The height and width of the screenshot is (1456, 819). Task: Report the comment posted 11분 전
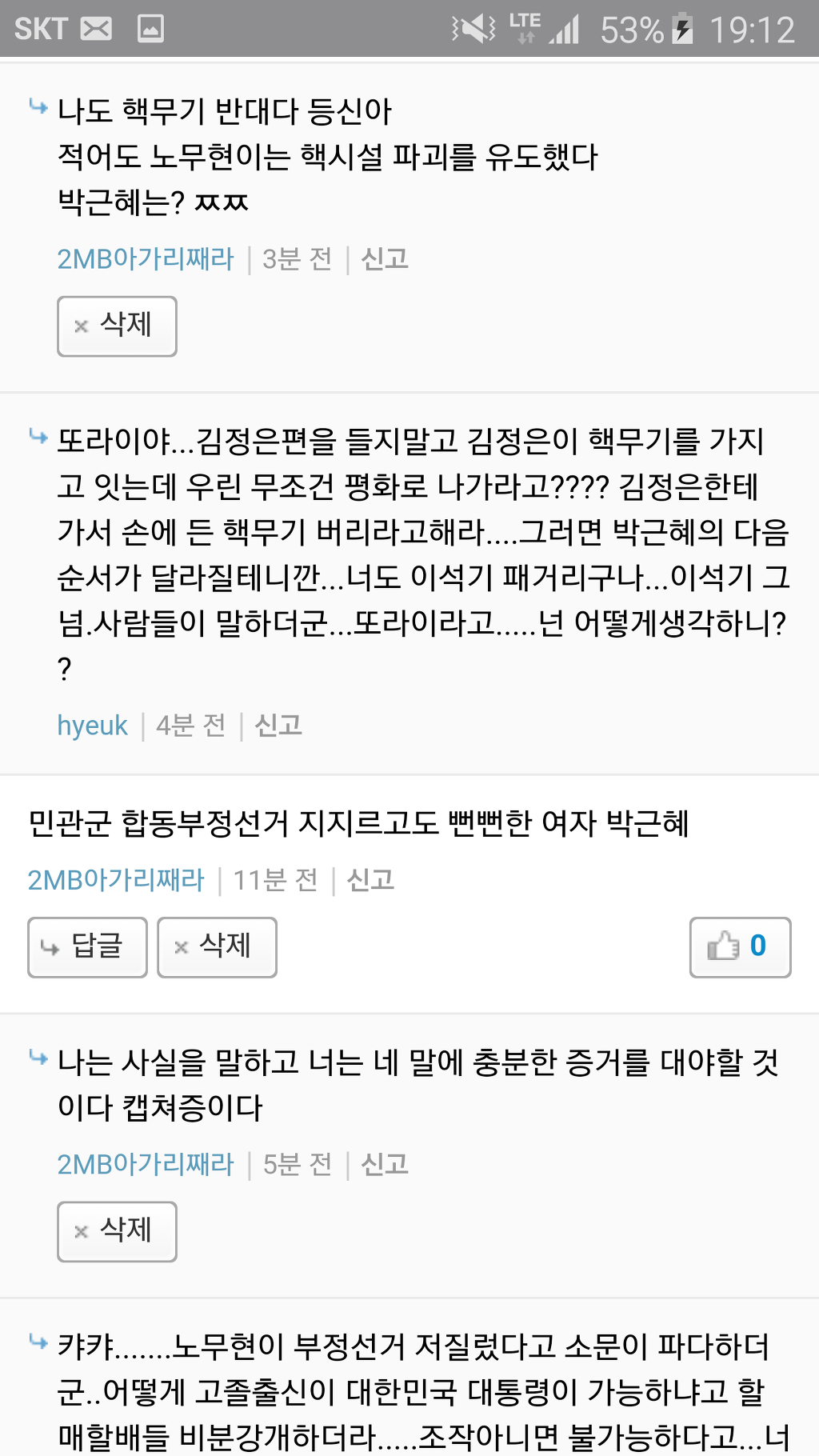point(370,880)
